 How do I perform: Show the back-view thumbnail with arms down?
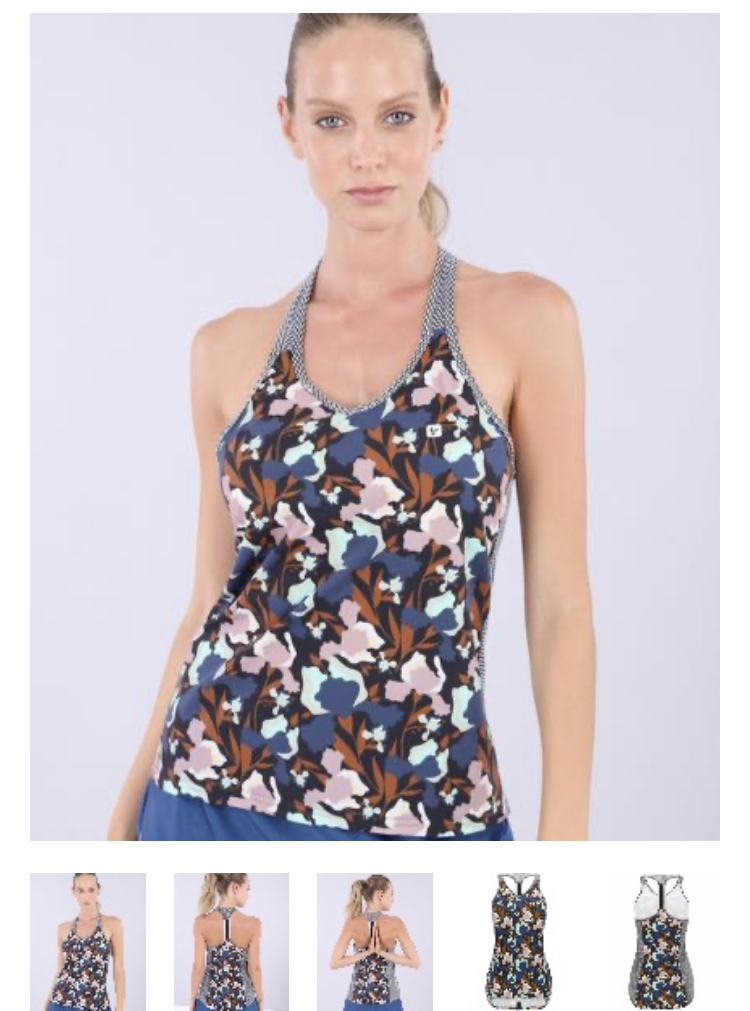pyautogui.click(x=231, y=941)
